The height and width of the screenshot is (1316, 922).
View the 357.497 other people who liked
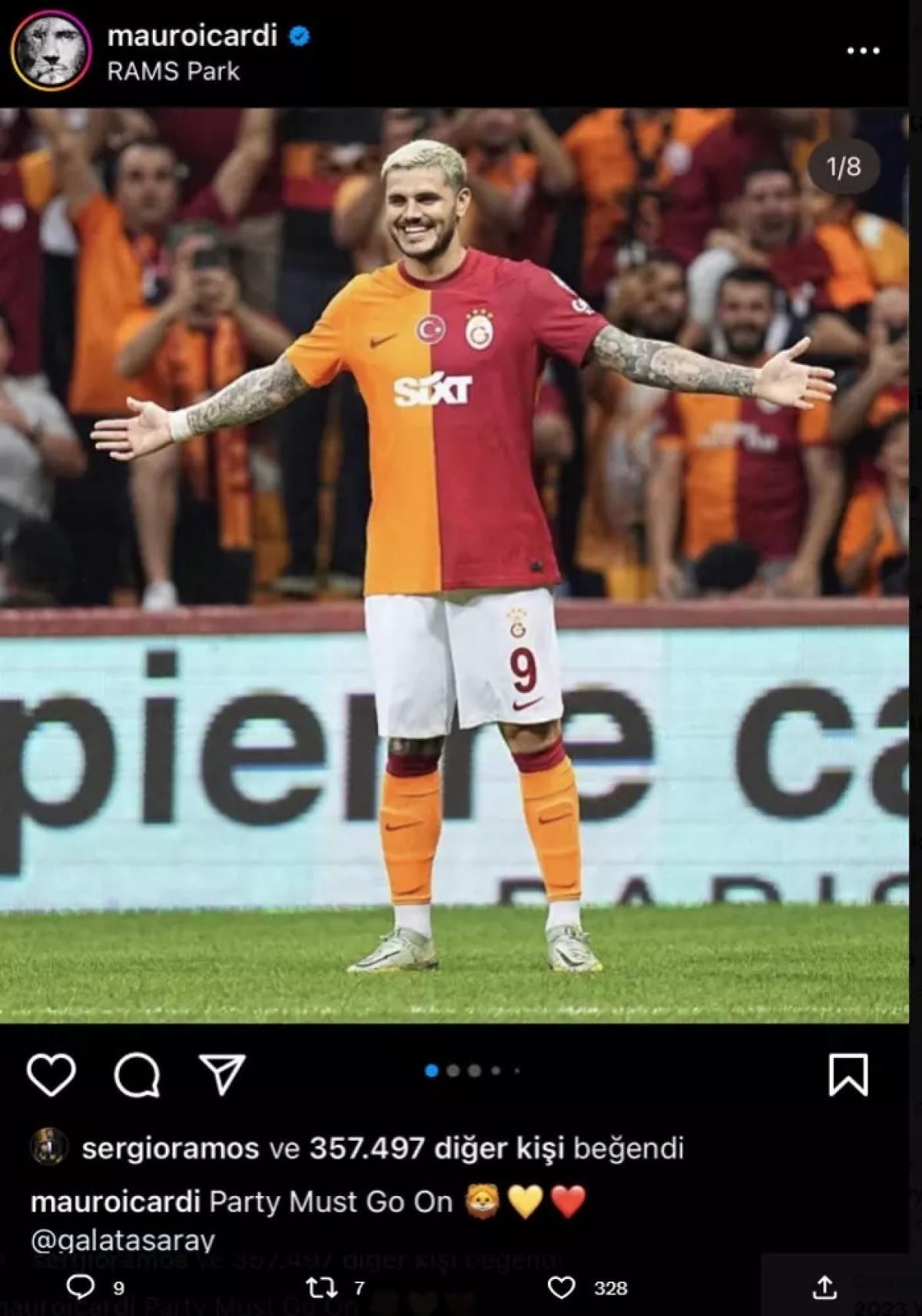tap(436, 1149)
